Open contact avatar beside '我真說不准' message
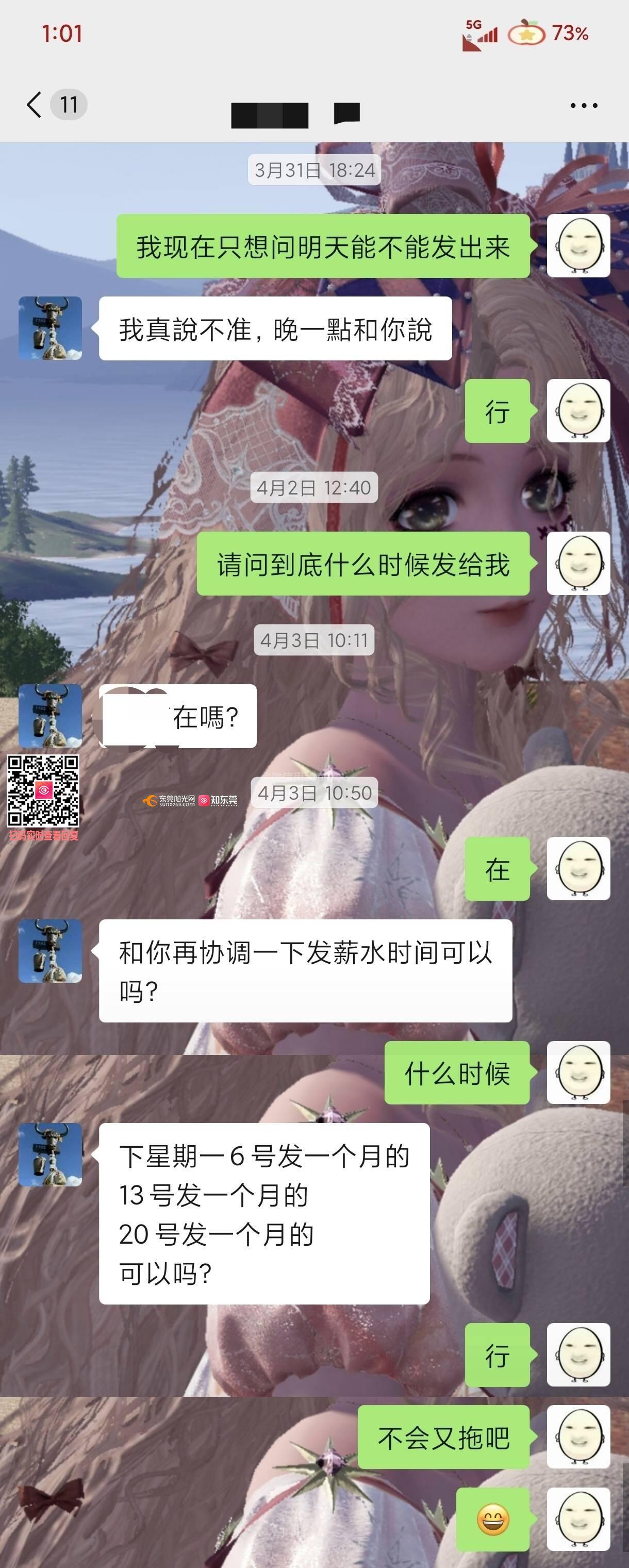 click(50, 327)
